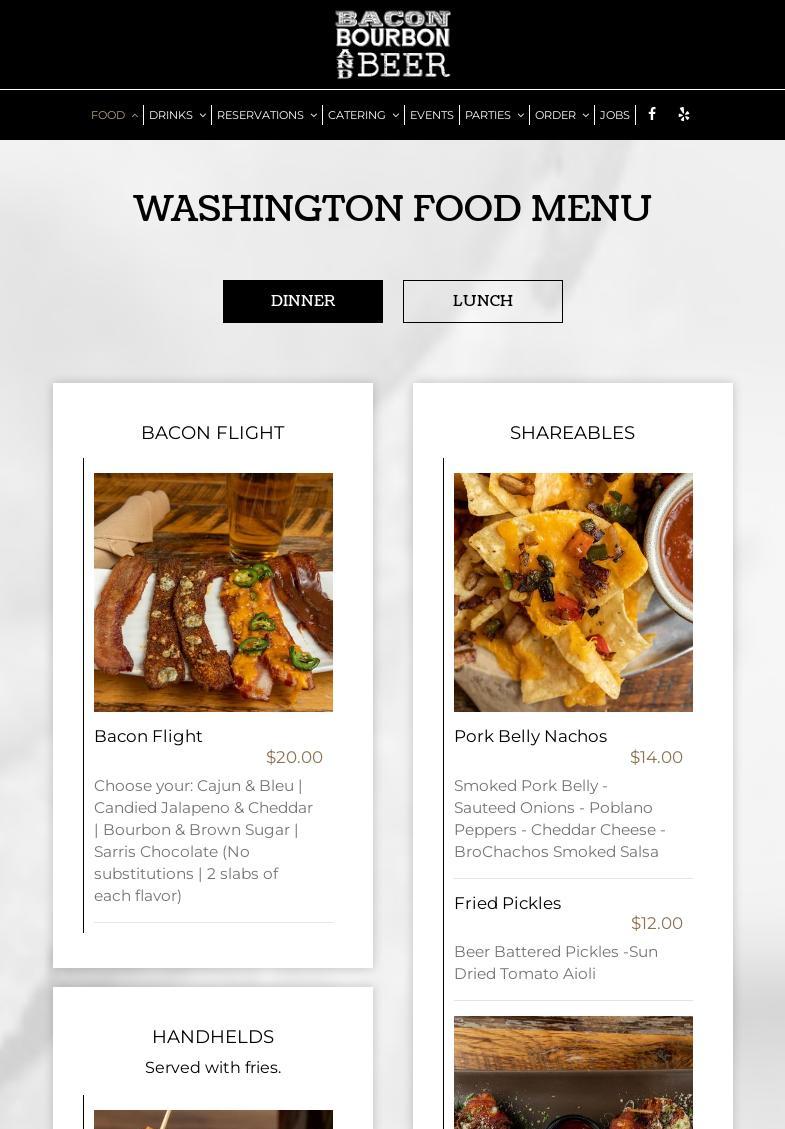Tap the Bacon Bourbon and Beer logo
Screen dimensions: 785x1129
pyautogui.click(x=393, y=44)
